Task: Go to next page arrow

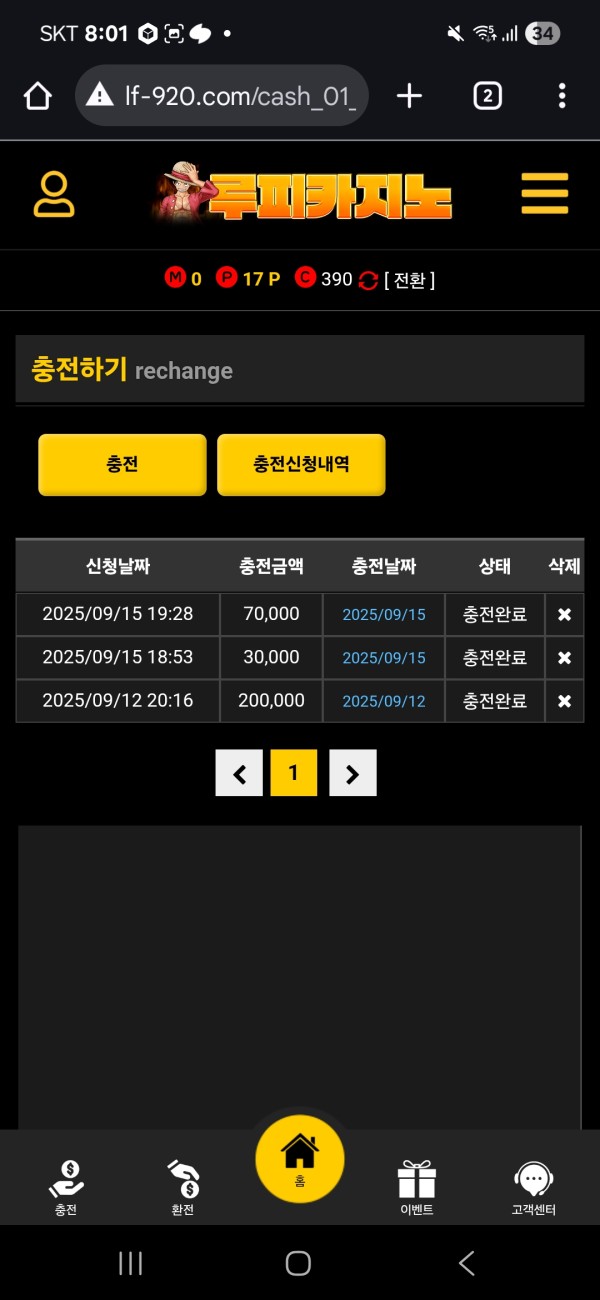Action: [x=353, y=773]
